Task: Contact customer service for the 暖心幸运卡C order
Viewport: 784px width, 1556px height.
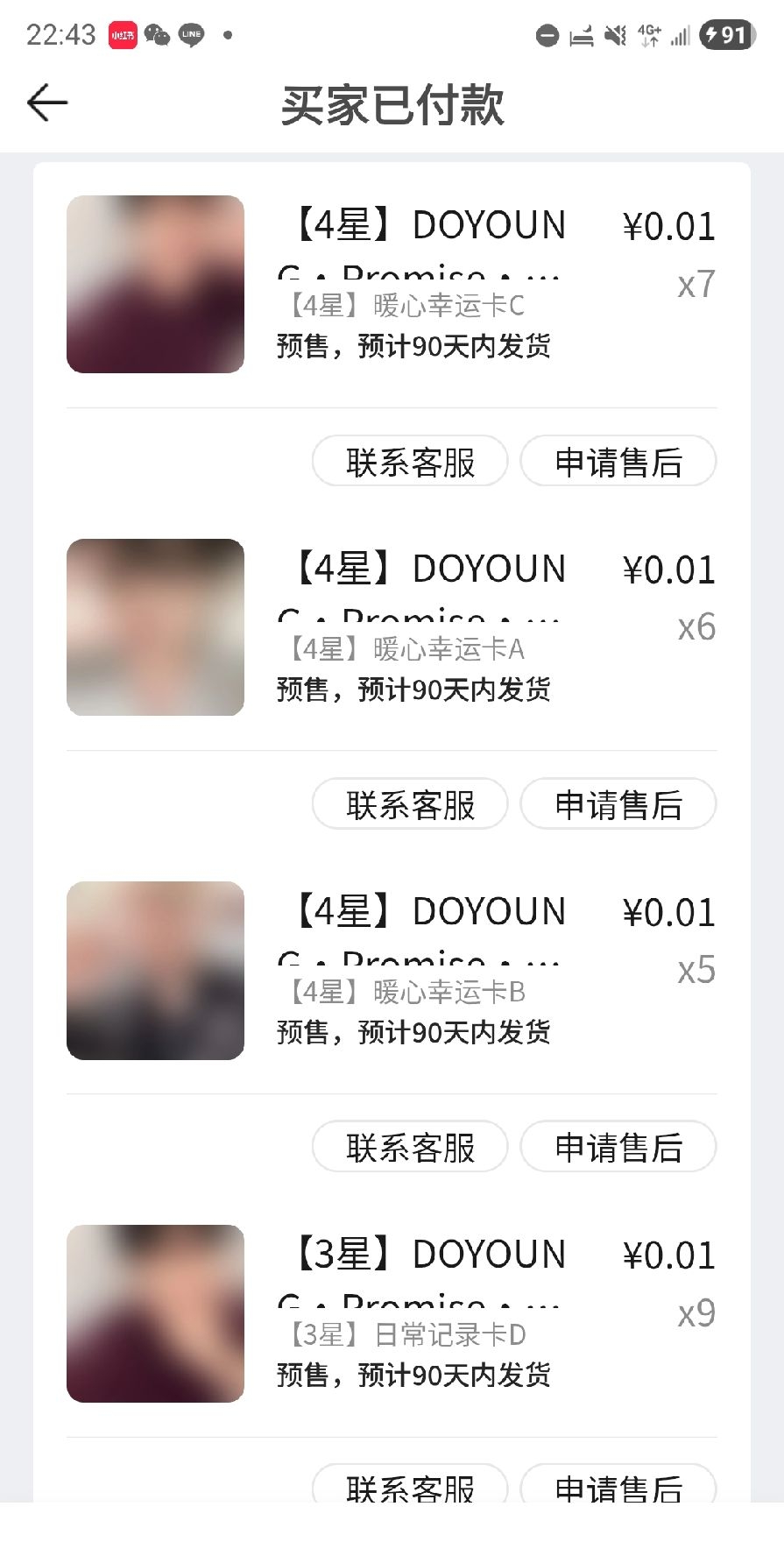Action: coord(410,462)
